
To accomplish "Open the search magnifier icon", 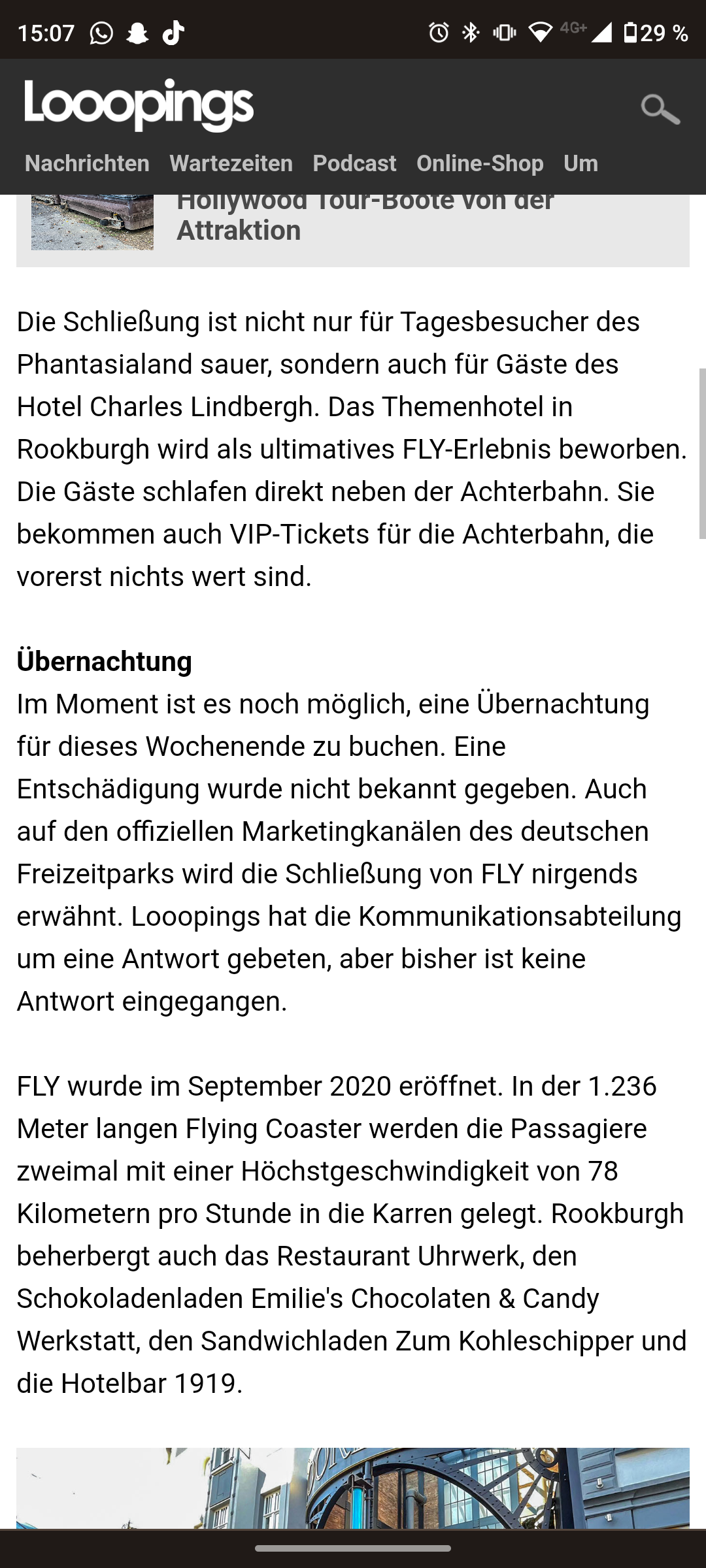I will pos(660,109).
